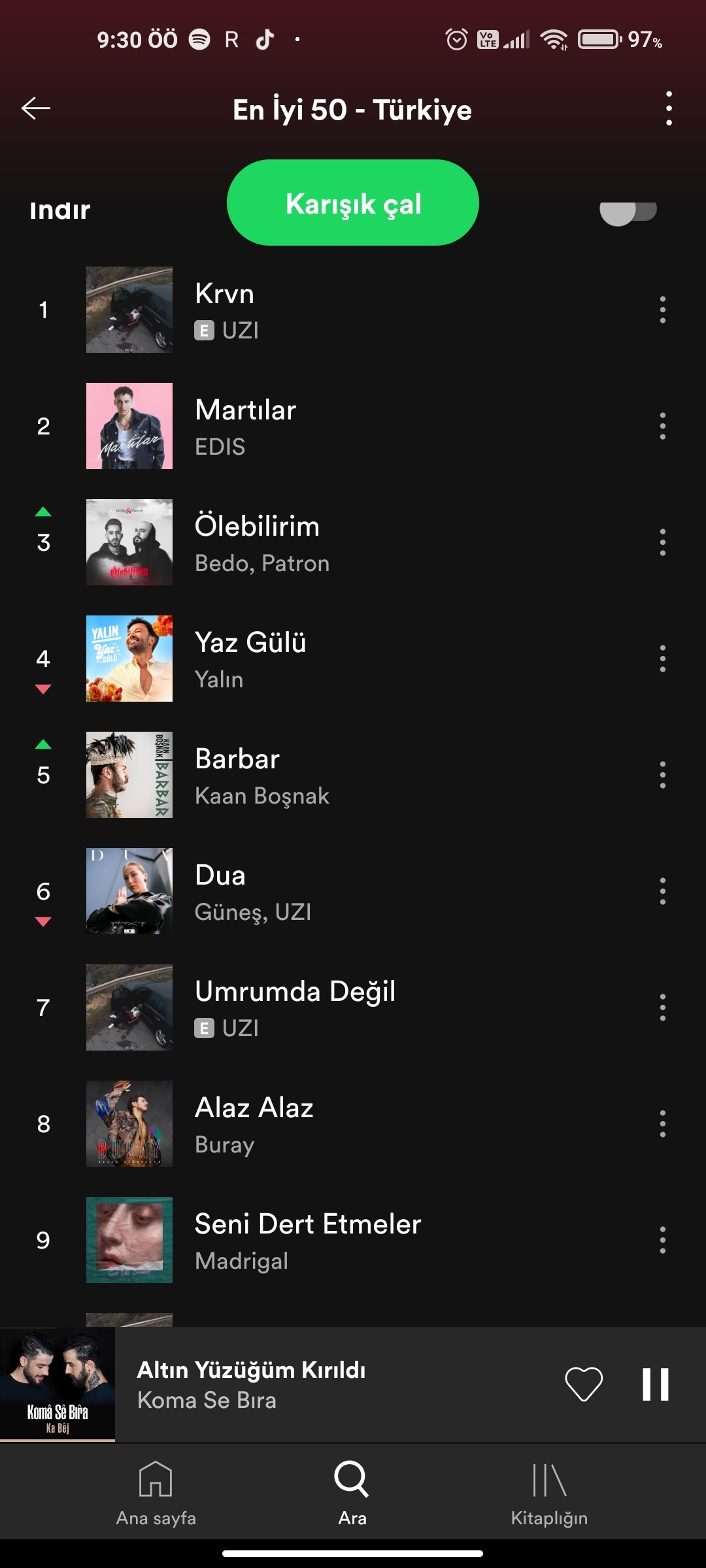This screenshot has width=706, height=1568.
Task: Play Umrumda Değil by UZI
Action: click(353, 1007)
